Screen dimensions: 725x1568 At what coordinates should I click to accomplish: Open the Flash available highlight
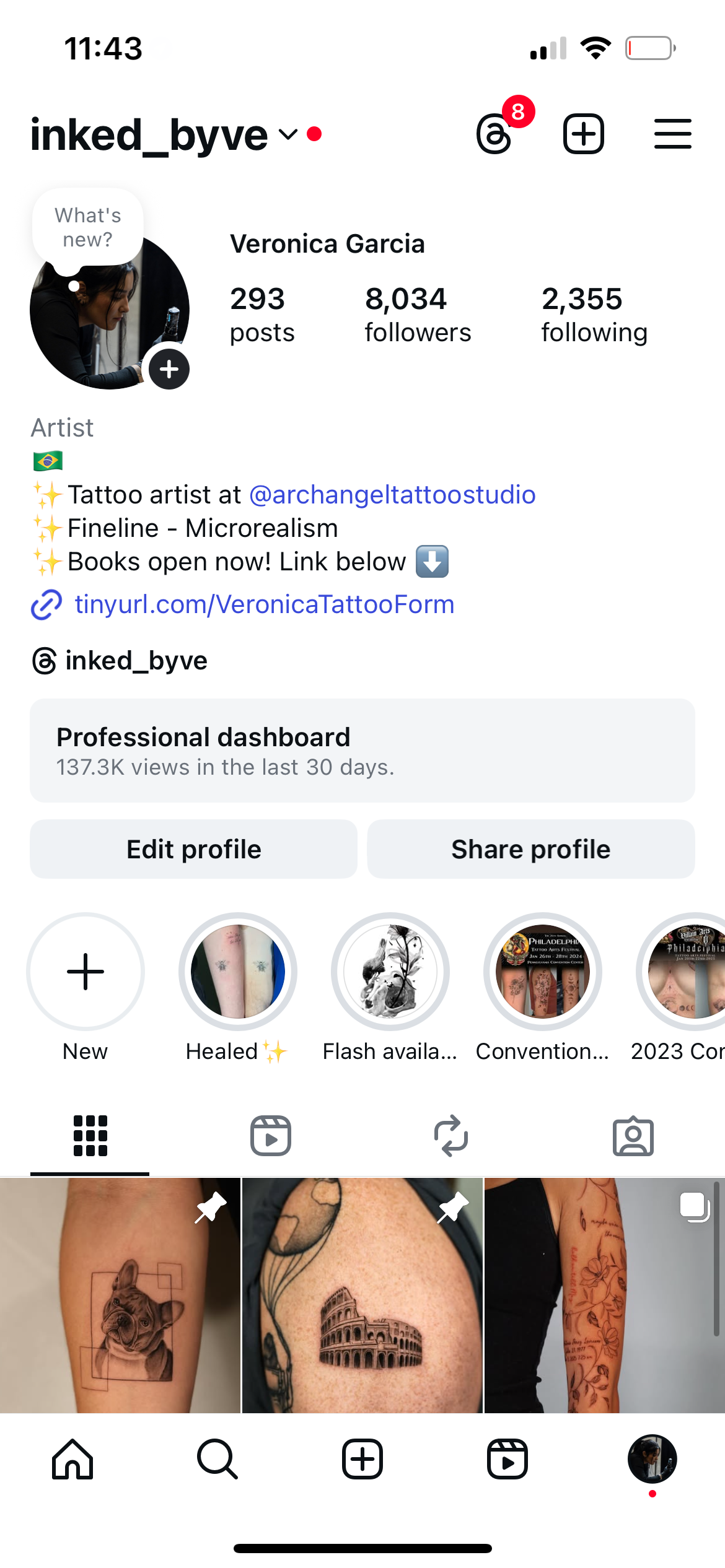click(390, 972)
